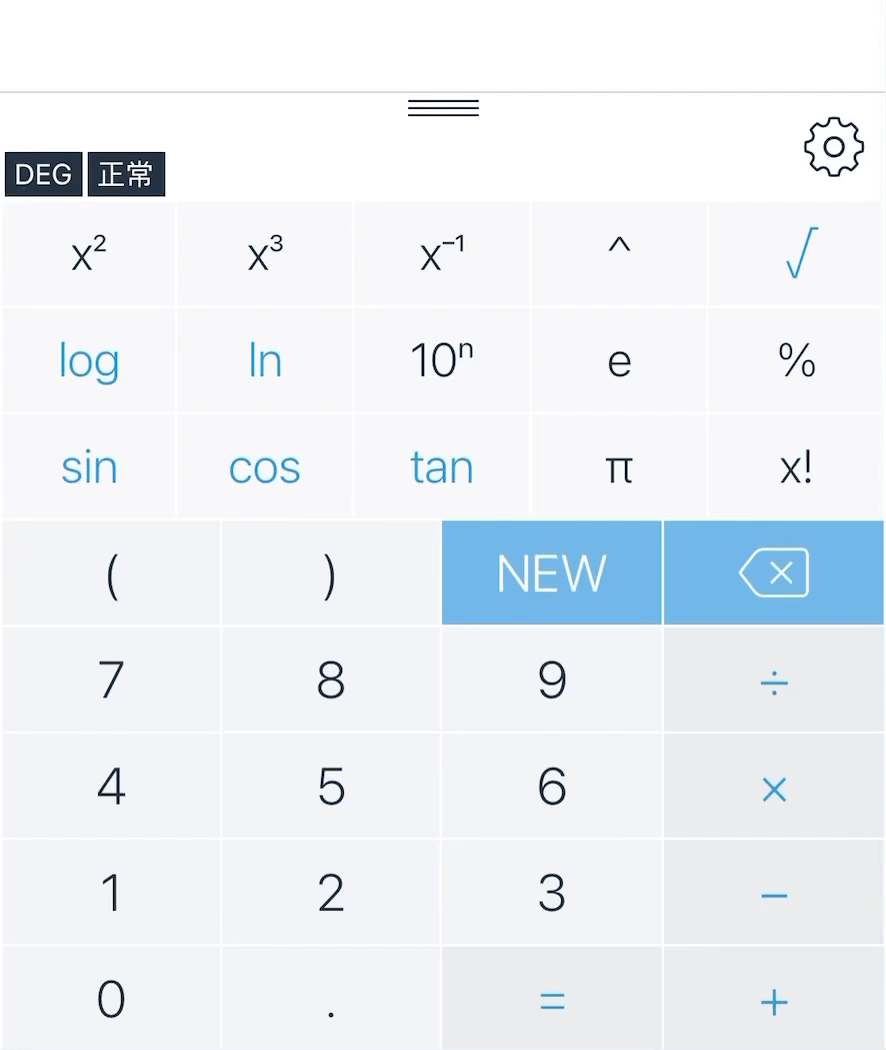Enter the digit 7

click(x=111, y=681)
